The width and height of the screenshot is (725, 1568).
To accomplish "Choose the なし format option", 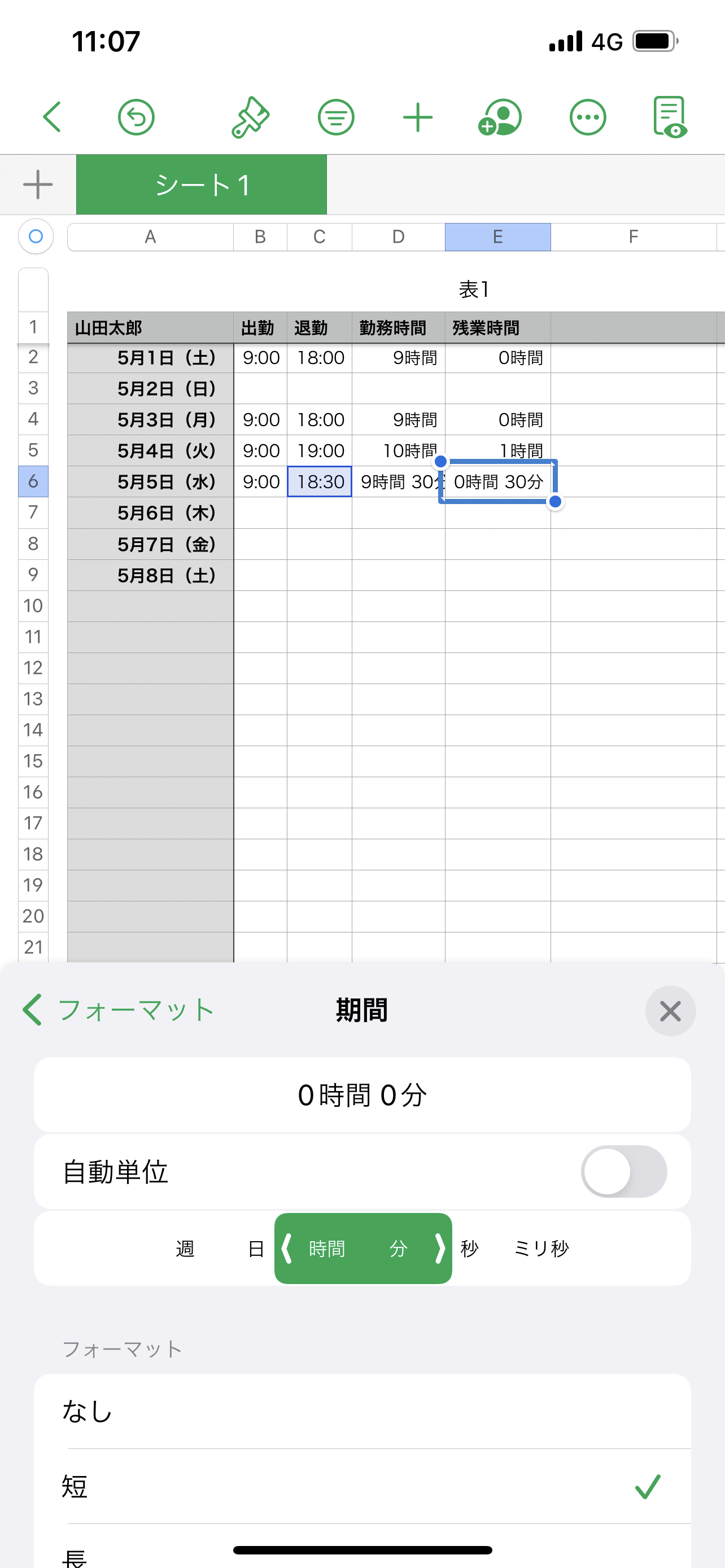I will coord(362,1411).
